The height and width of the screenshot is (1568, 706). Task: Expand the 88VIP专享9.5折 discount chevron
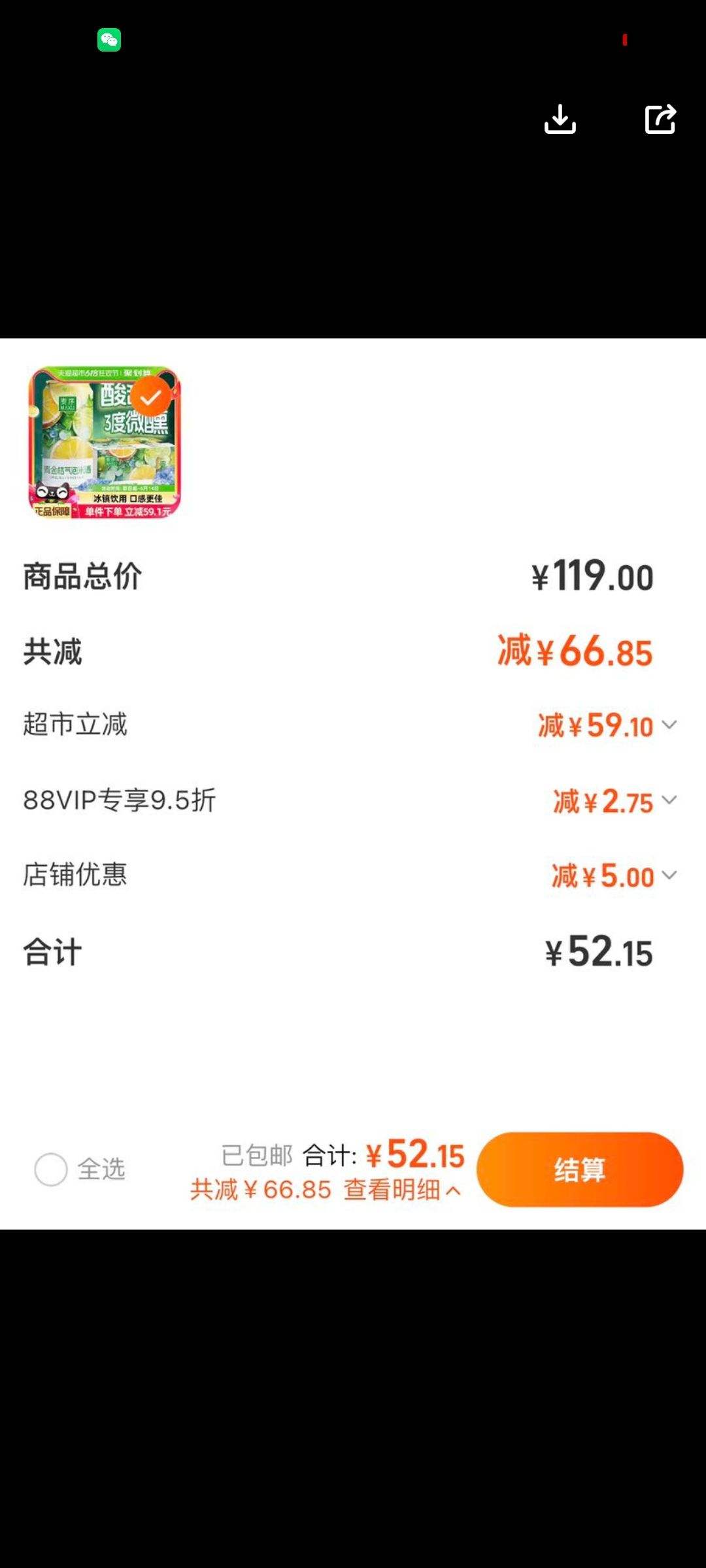(x=669, y=800)
